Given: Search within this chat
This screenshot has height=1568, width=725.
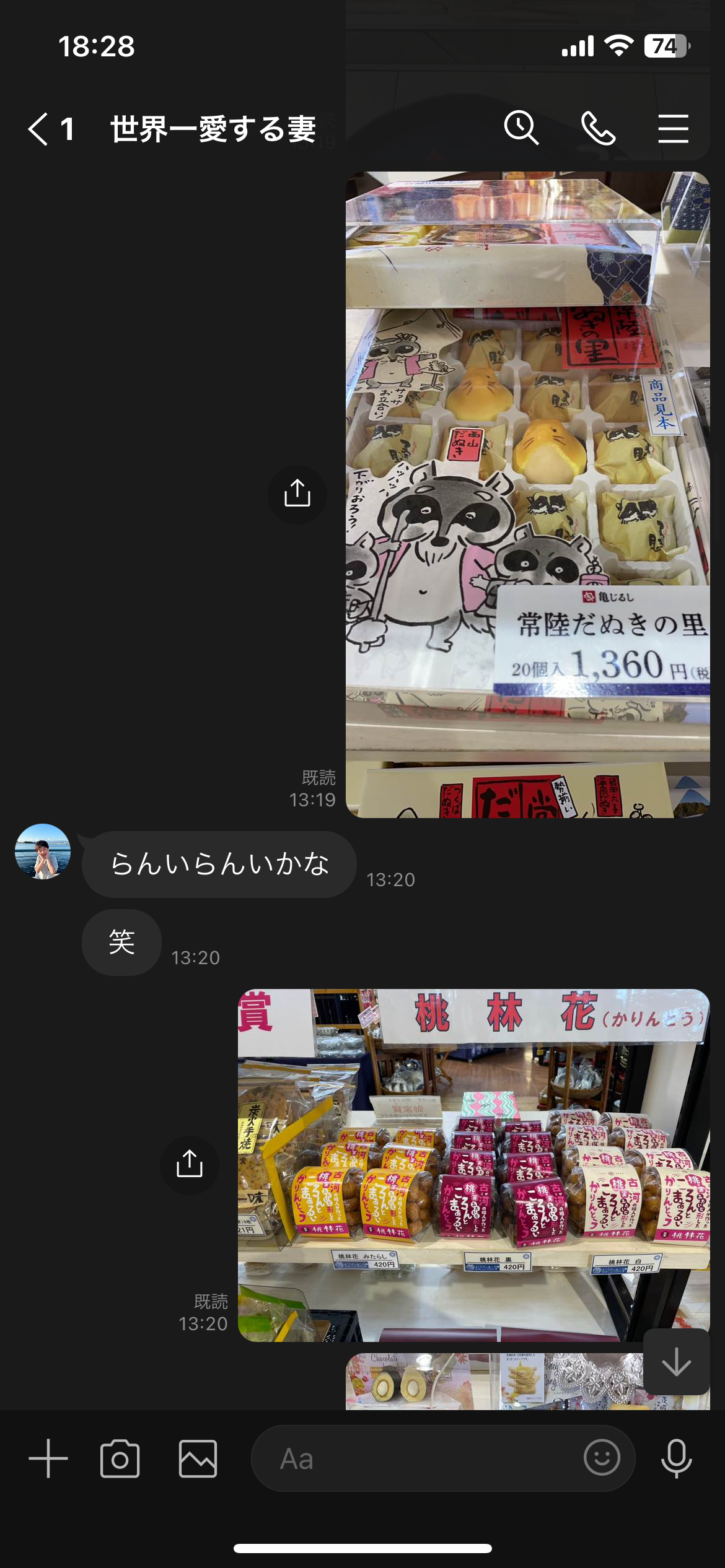Looking at the screenshot, I should pos(521,128).
